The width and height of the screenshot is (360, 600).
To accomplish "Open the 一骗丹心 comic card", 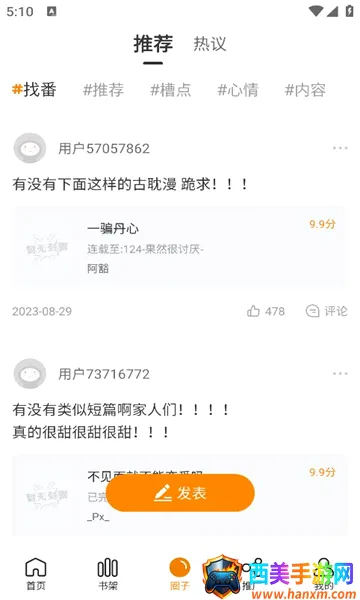I will (179, 247).
